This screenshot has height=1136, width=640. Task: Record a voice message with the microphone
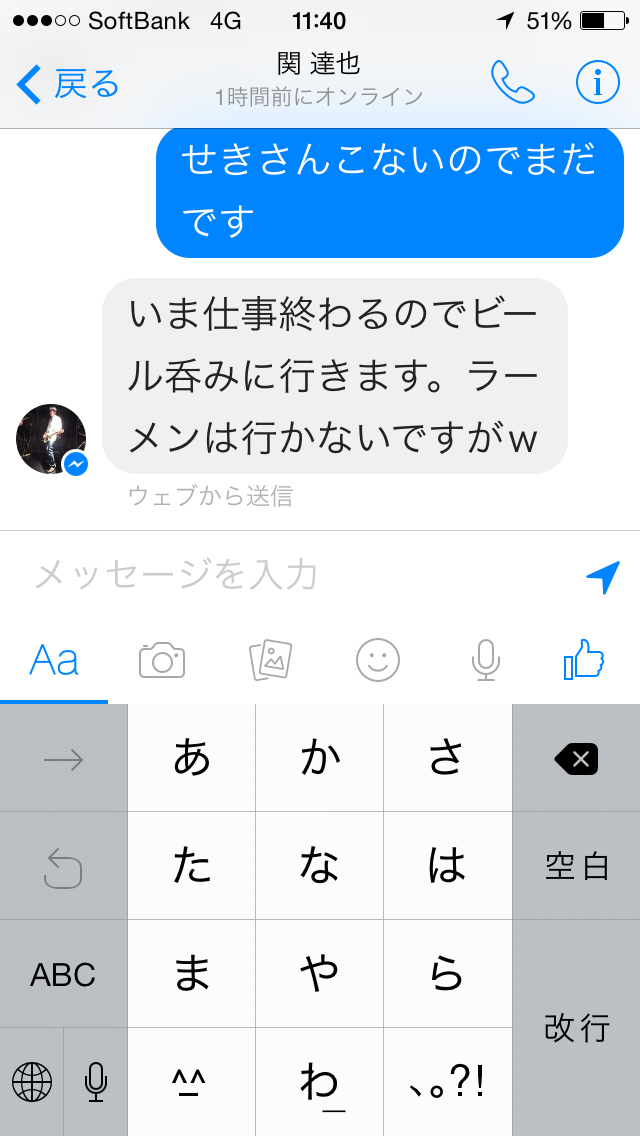(485, 660)
